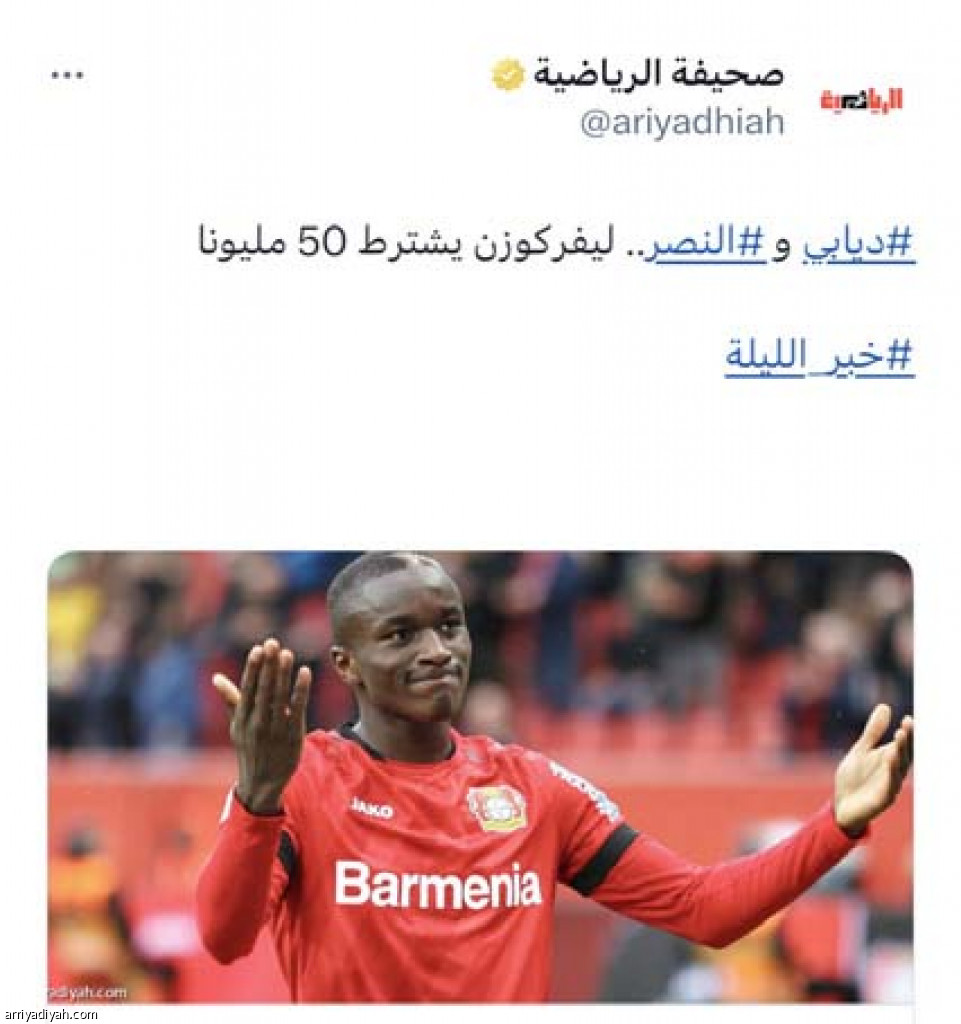Open the #خبر_الليلة hashtag
Screen dimensions: 961x1024
click(x=819, y=357)
